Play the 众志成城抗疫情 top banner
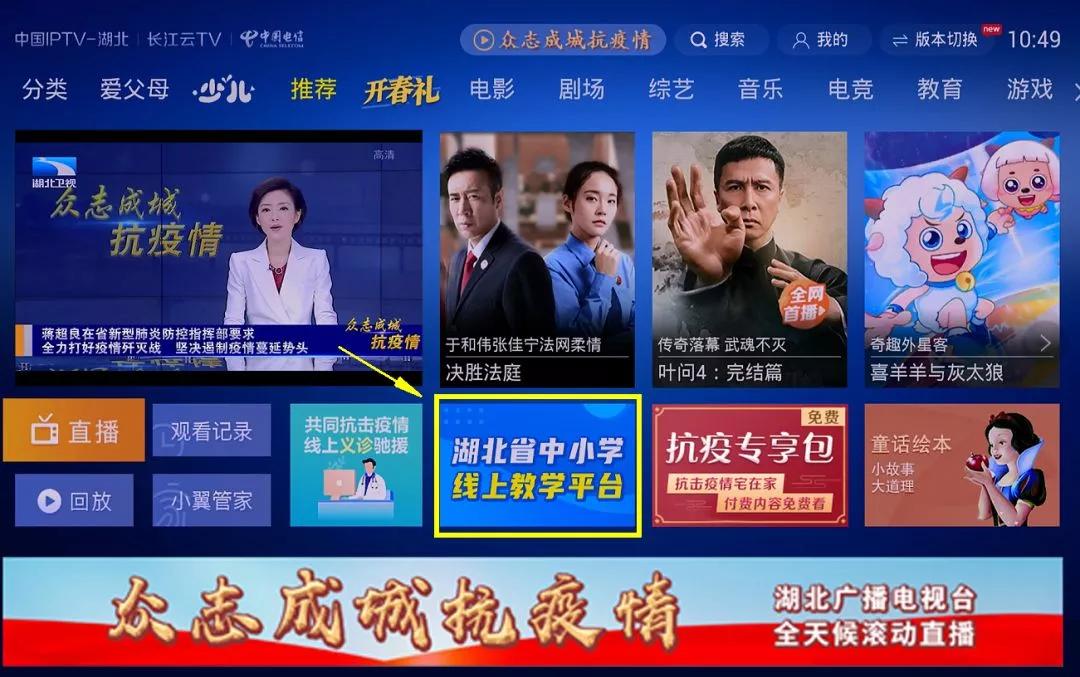 click(562, 40)
